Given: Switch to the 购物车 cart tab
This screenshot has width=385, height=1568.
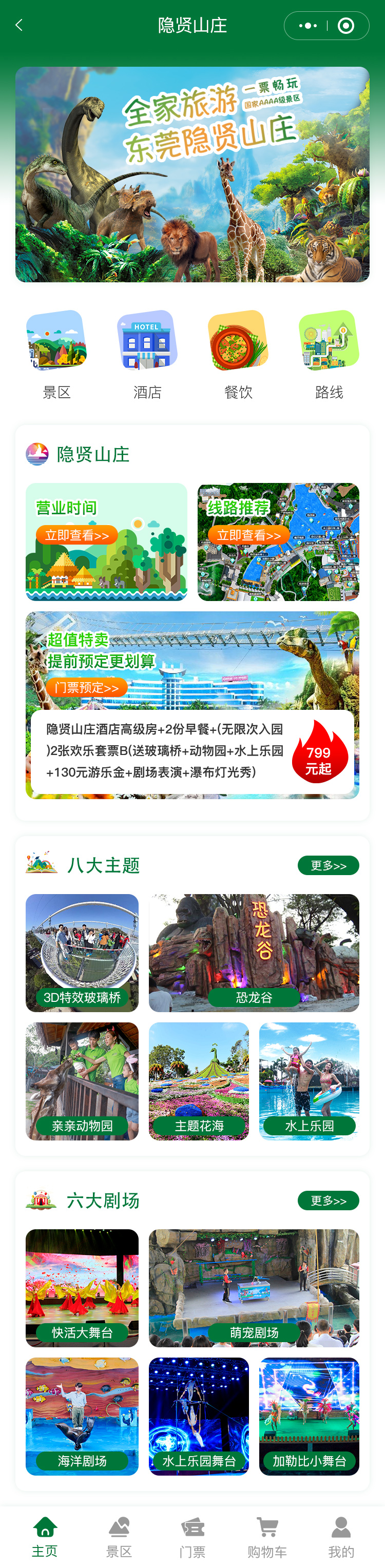Looking at the screenshot, I should (267, 1536).
